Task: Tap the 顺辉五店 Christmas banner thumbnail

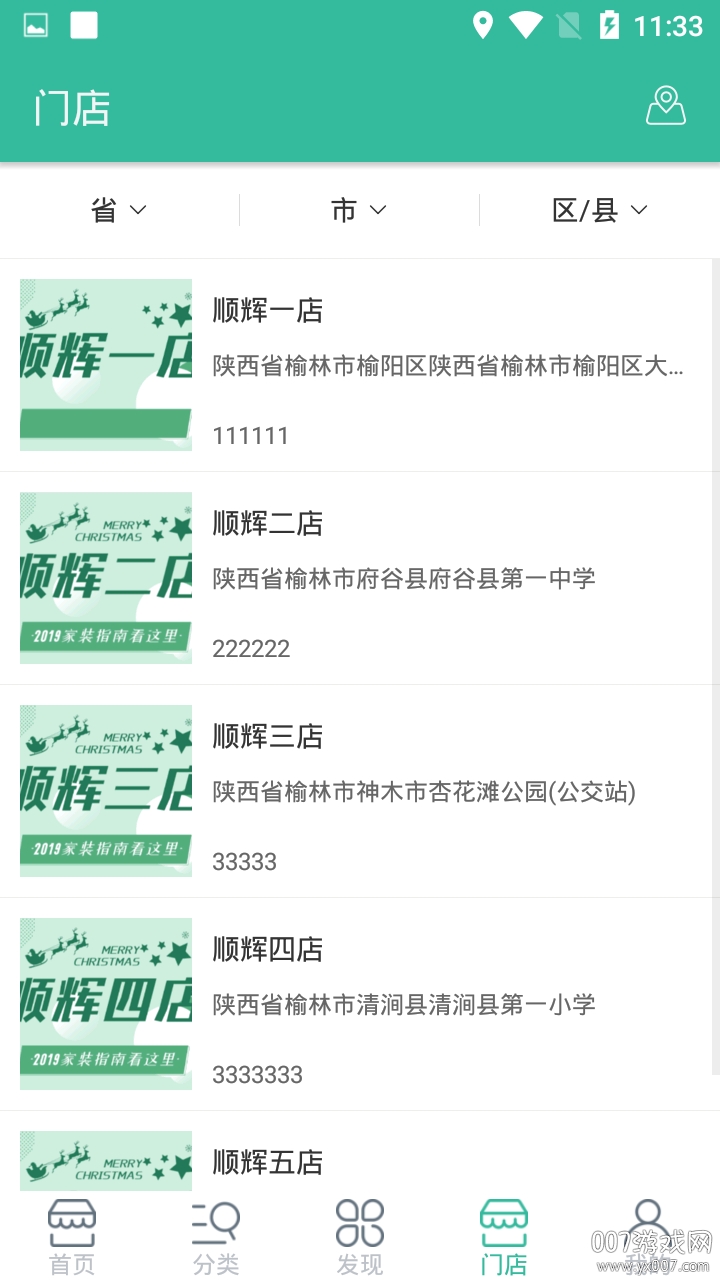Action: pyautogui.click(x=105, y=1160)
